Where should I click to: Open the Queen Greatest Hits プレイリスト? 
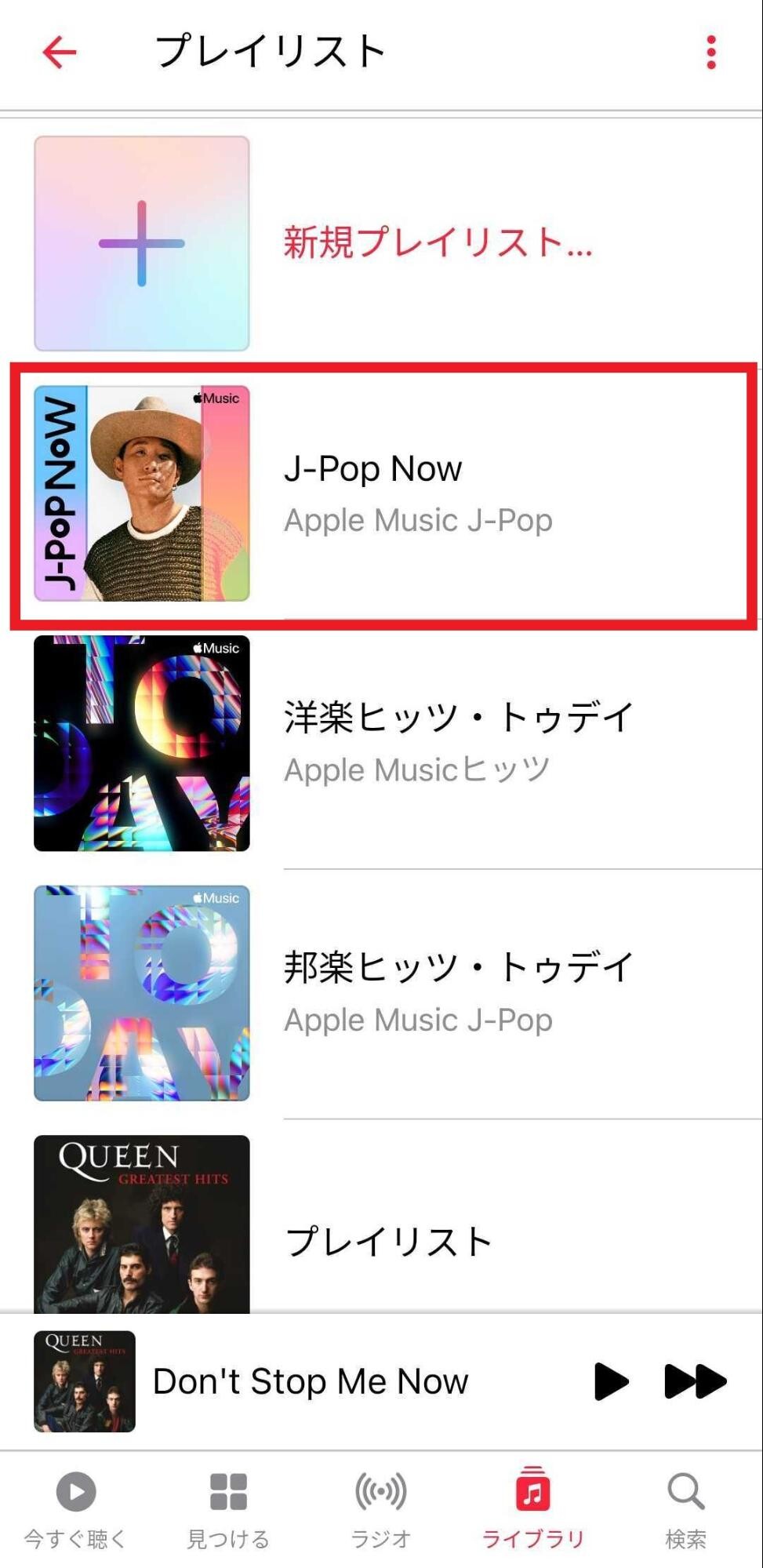388,1241
